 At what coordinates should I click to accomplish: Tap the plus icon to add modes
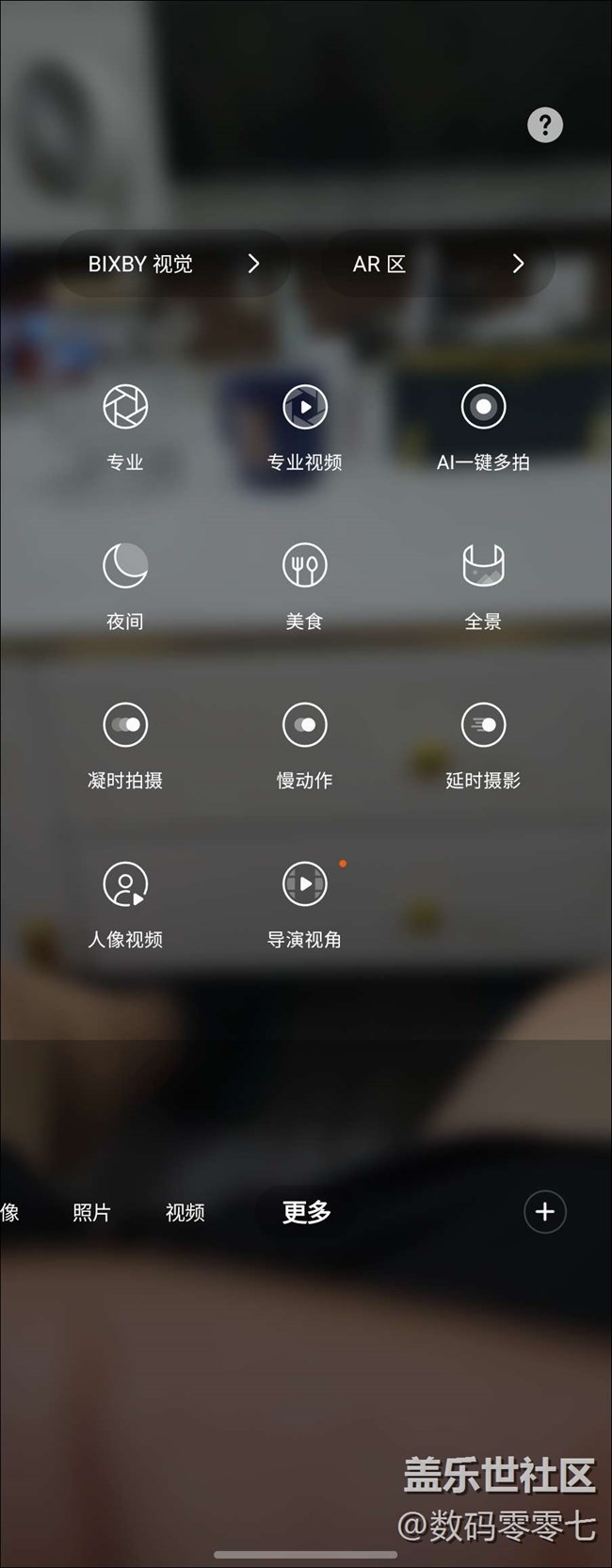point(545,1213)
